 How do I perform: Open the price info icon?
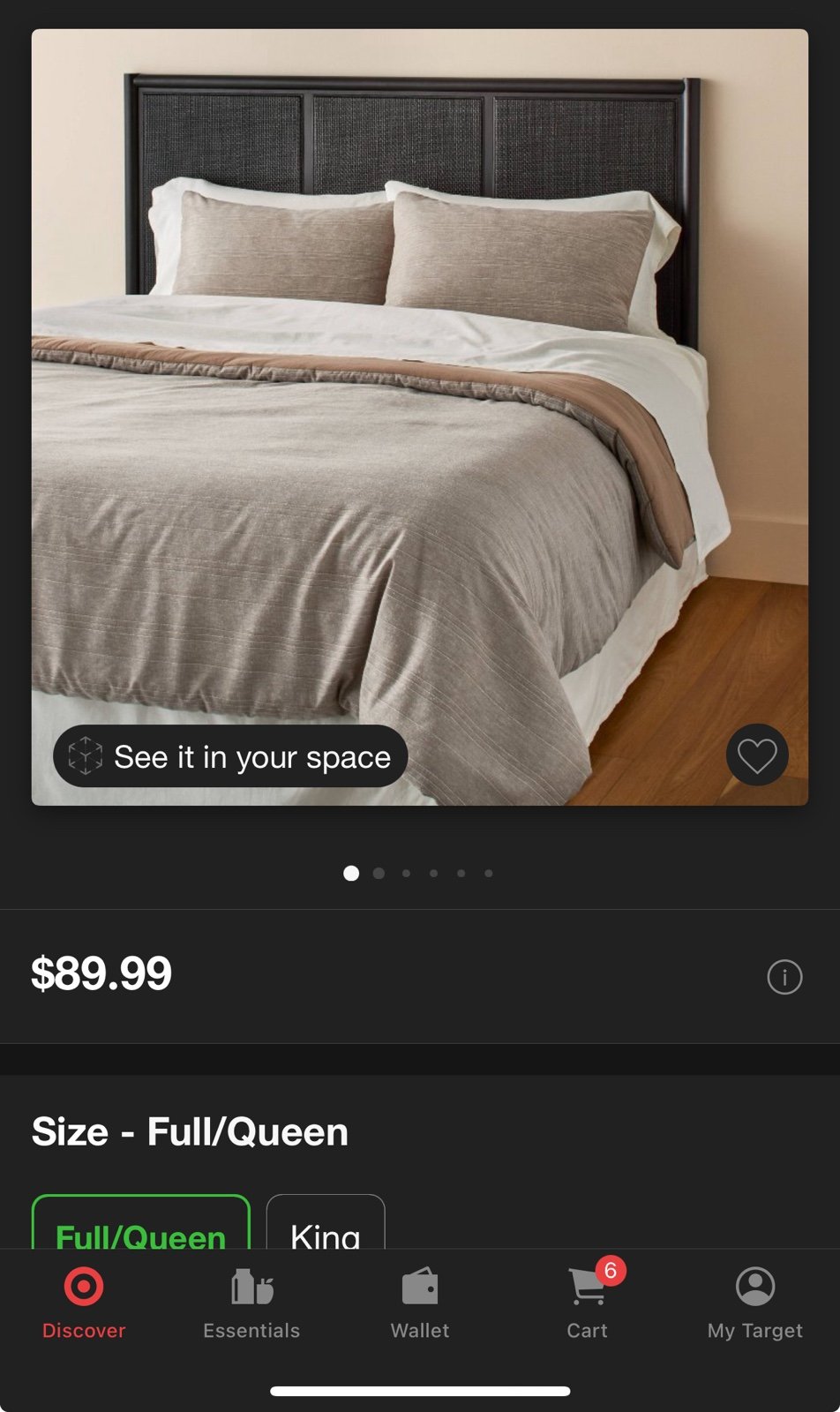784,977
